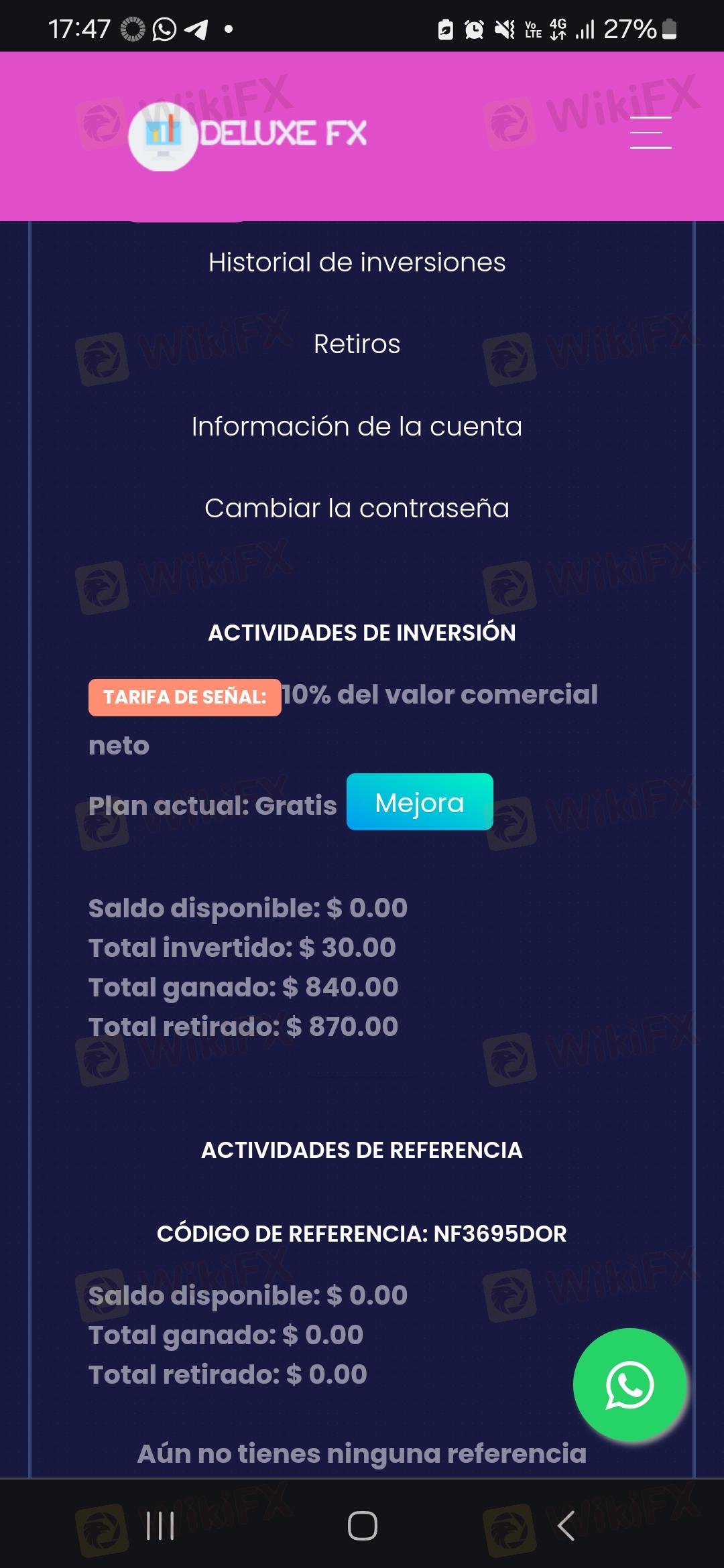Open Historial de inversiones
Screen dimensions: 724x1568
tap(357, 262)
